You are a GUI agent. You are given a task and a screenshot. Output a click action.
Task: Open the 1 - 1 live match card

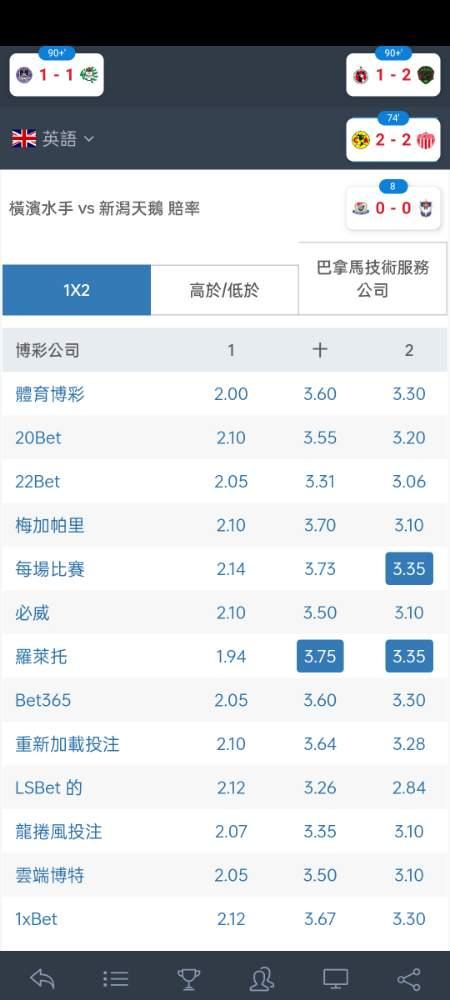tap(57, 75)
